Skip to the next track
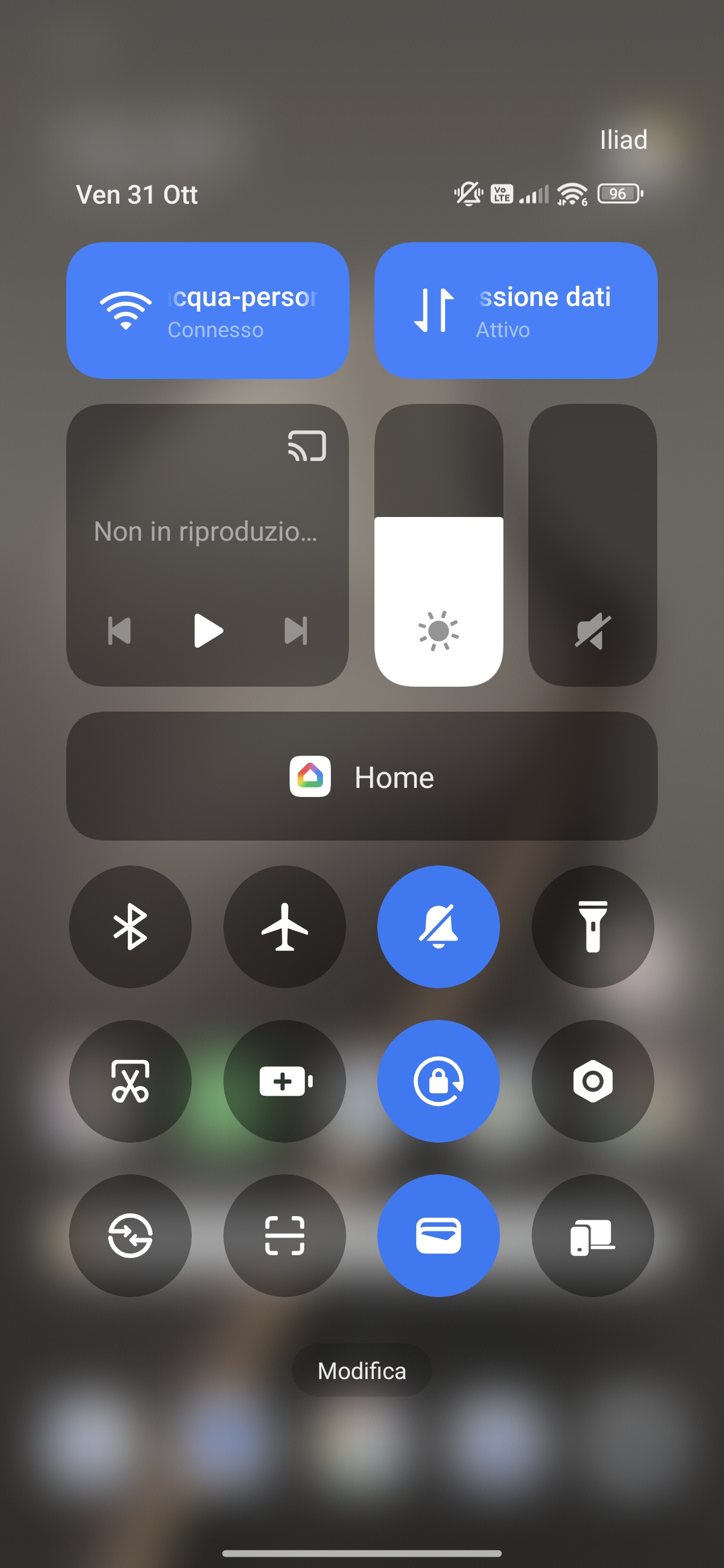The width and height of the screenshot is (724, 1568). click(x=296, y=631)
